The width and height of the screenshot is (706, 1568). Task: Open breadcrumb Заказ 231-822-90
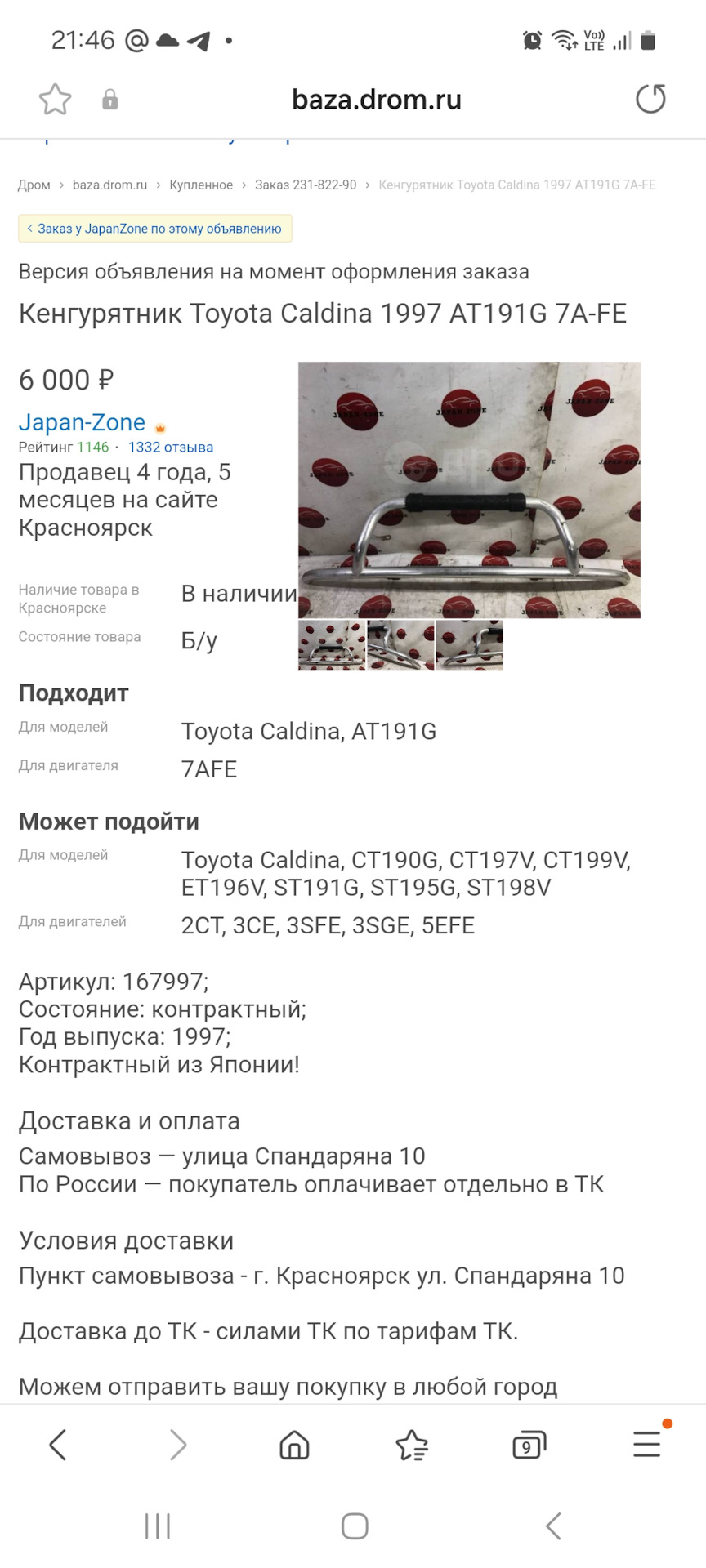(306, 185)
